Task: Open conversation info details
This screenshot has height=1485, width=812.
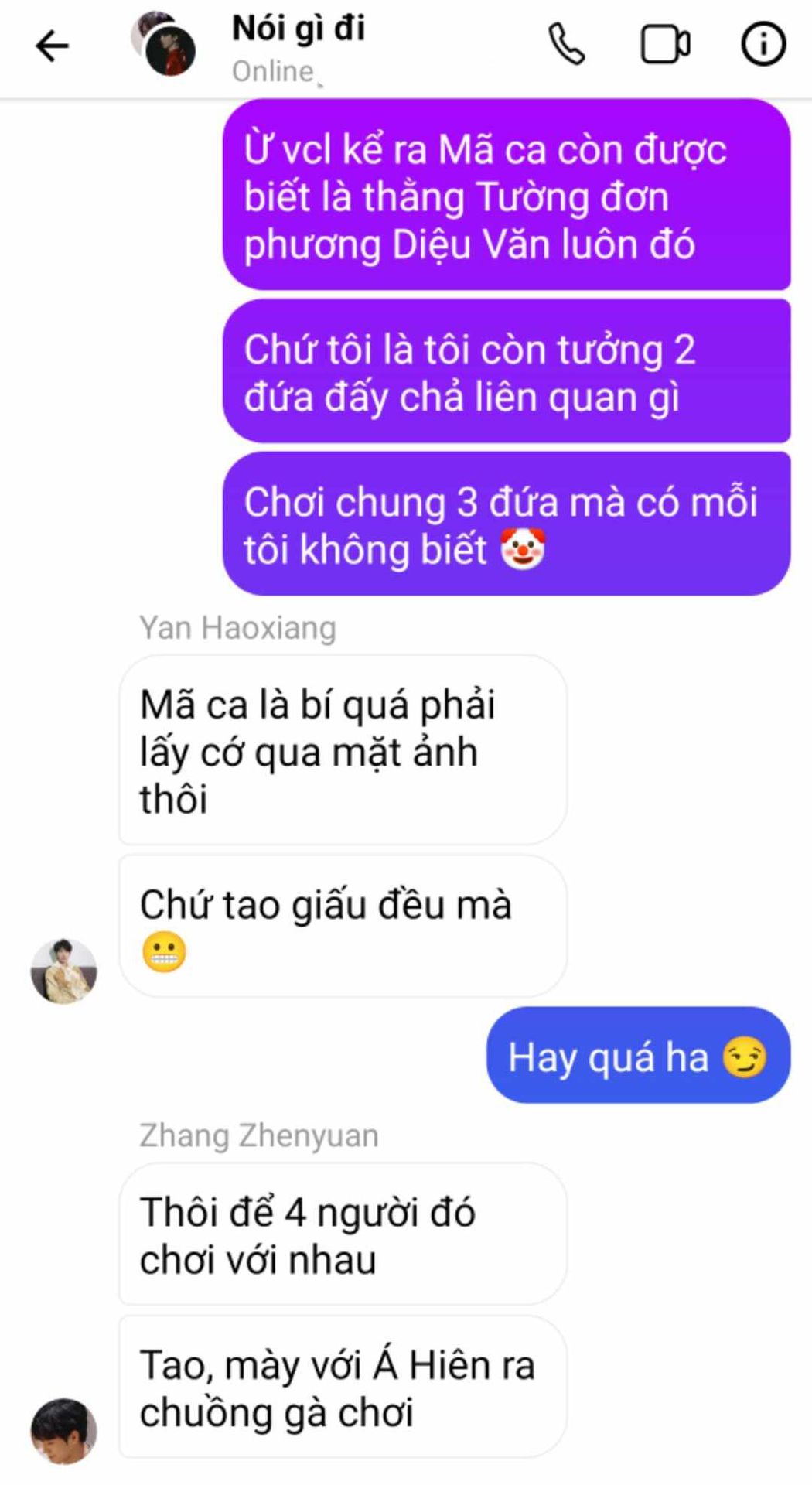Action: (x=763, y=45)
